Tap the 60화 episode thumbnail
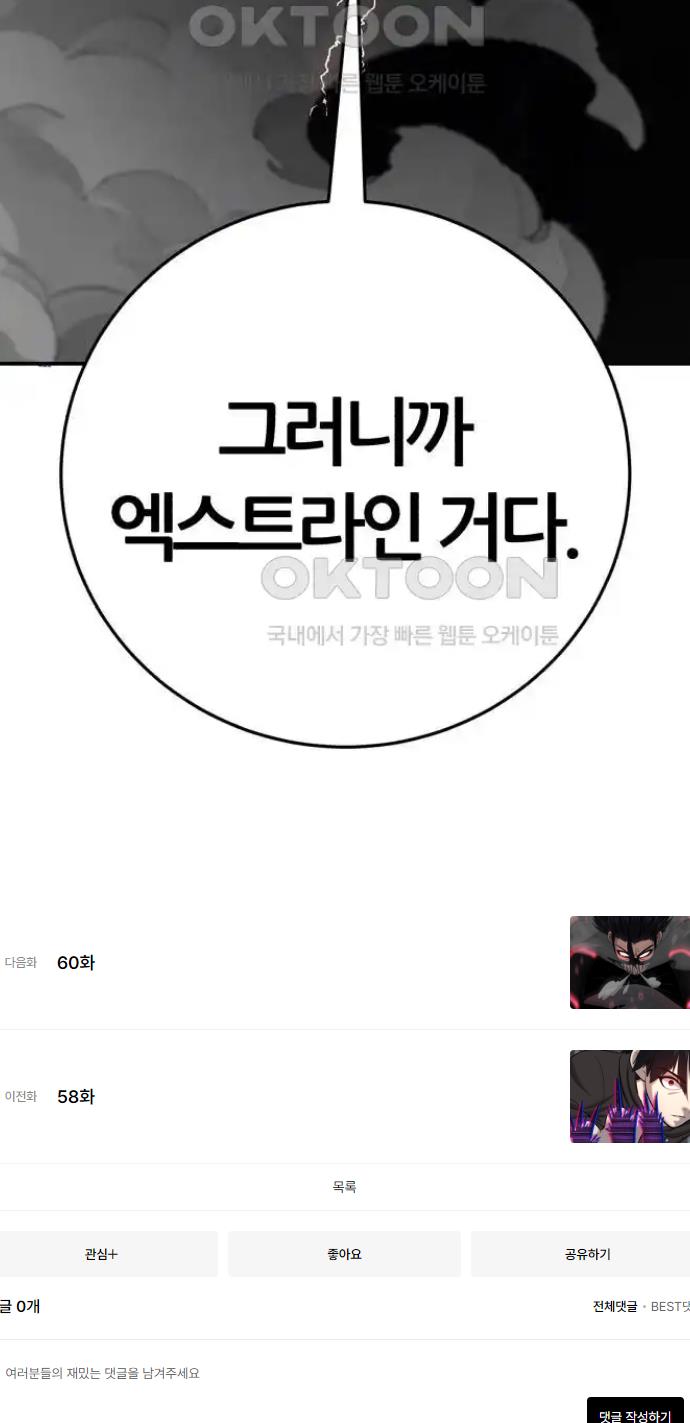This screenshot has width=690, height=1423. (x=629, y=962)
